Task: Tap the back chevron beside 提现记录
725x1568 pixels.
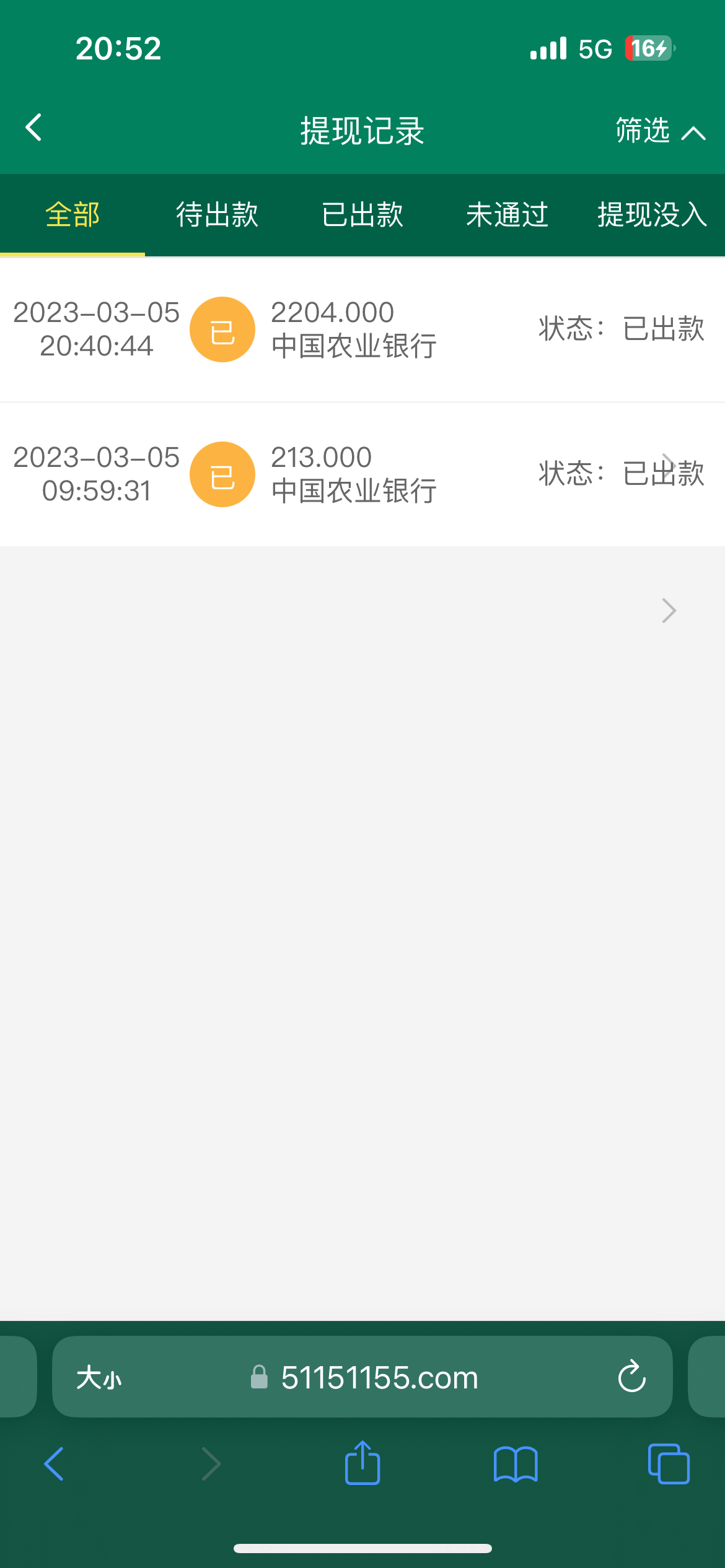Action: click(33, 128)
